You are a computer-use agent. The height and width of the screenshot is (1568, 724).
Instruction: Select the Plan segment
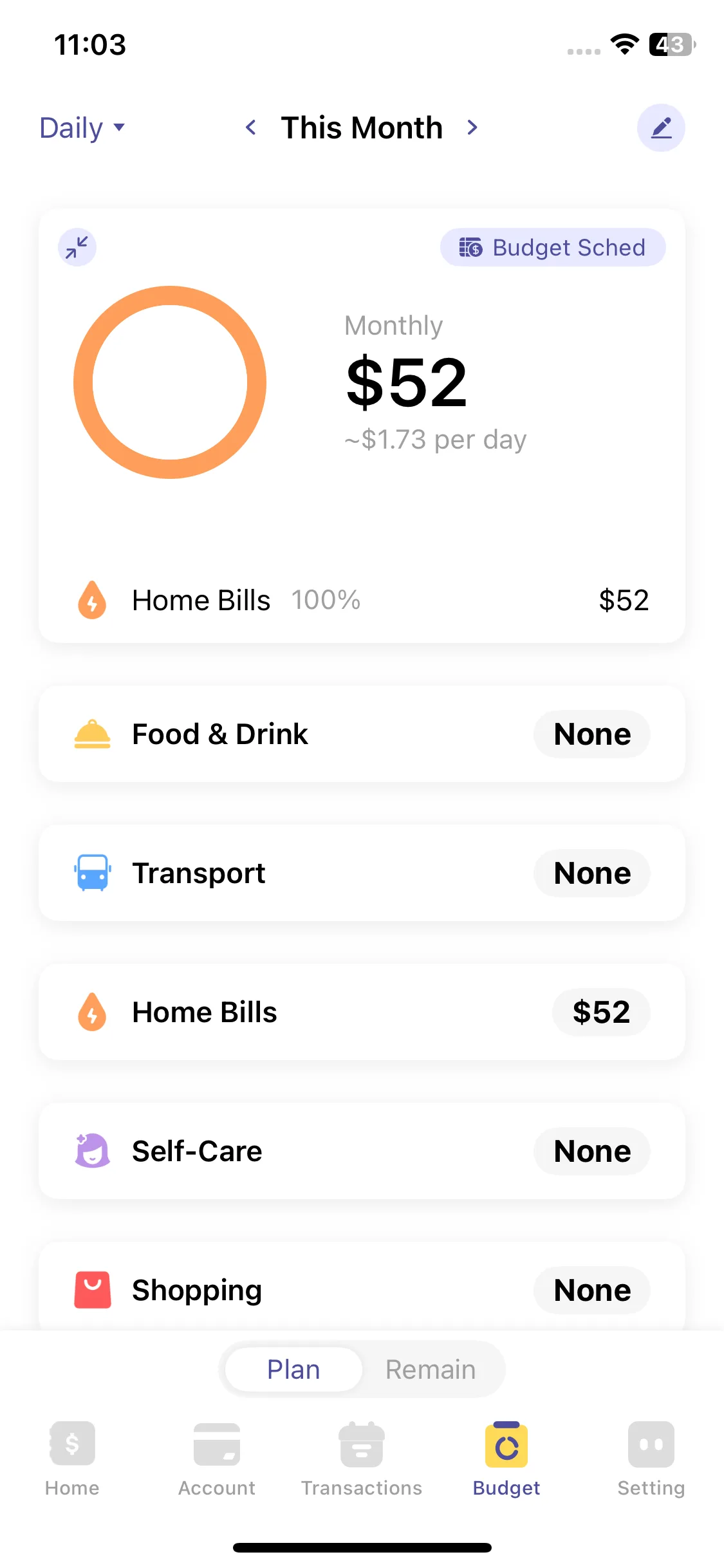[x=293, y=1370]
